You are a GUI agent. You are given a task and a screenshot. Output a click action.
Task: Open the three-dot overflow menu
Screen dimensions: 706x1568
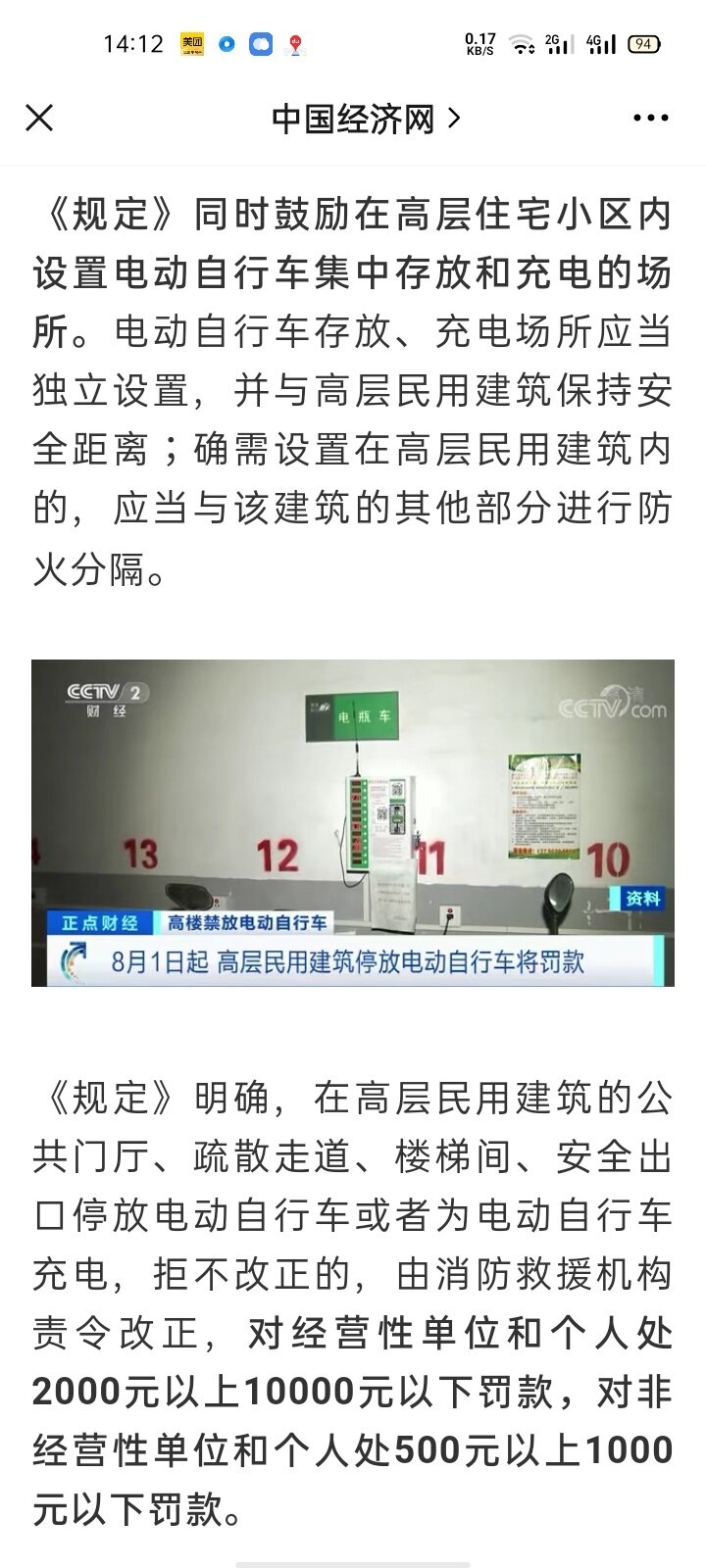point(650,119)
